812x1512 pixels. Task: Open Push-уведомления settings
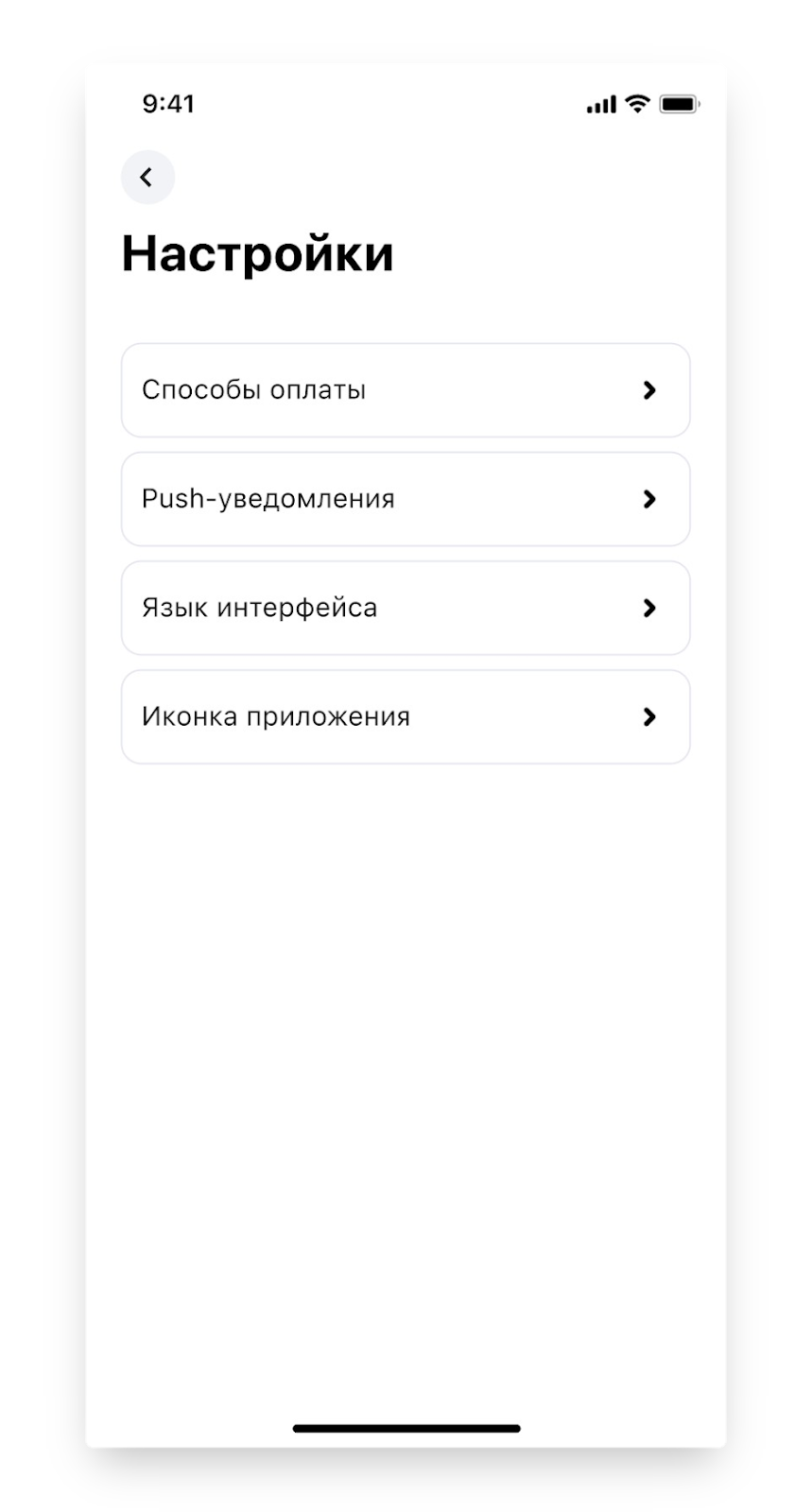pyautogui.click(x=406, y=499)
